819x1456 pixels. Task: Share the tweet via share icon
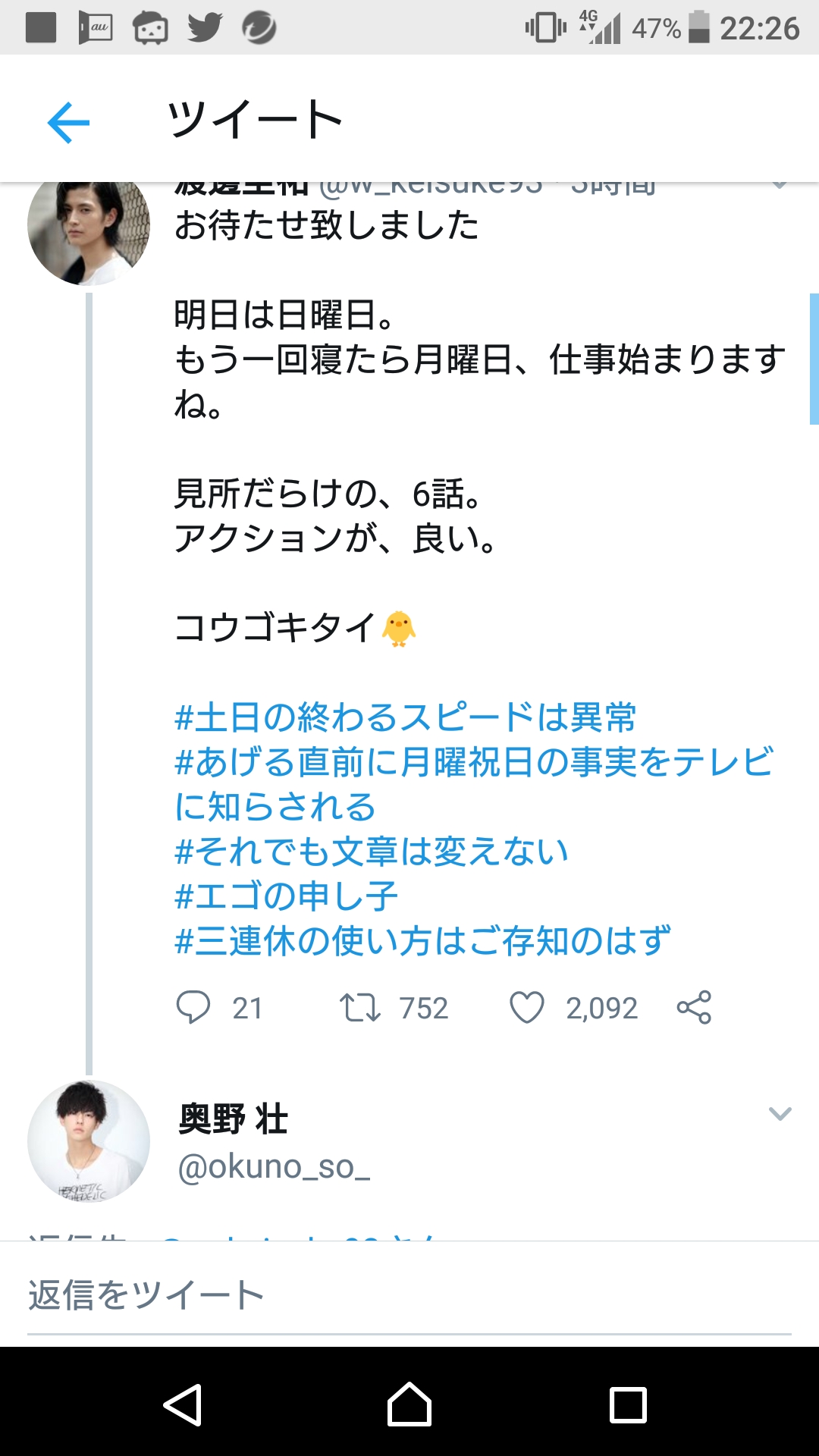tap(694, 1008)
